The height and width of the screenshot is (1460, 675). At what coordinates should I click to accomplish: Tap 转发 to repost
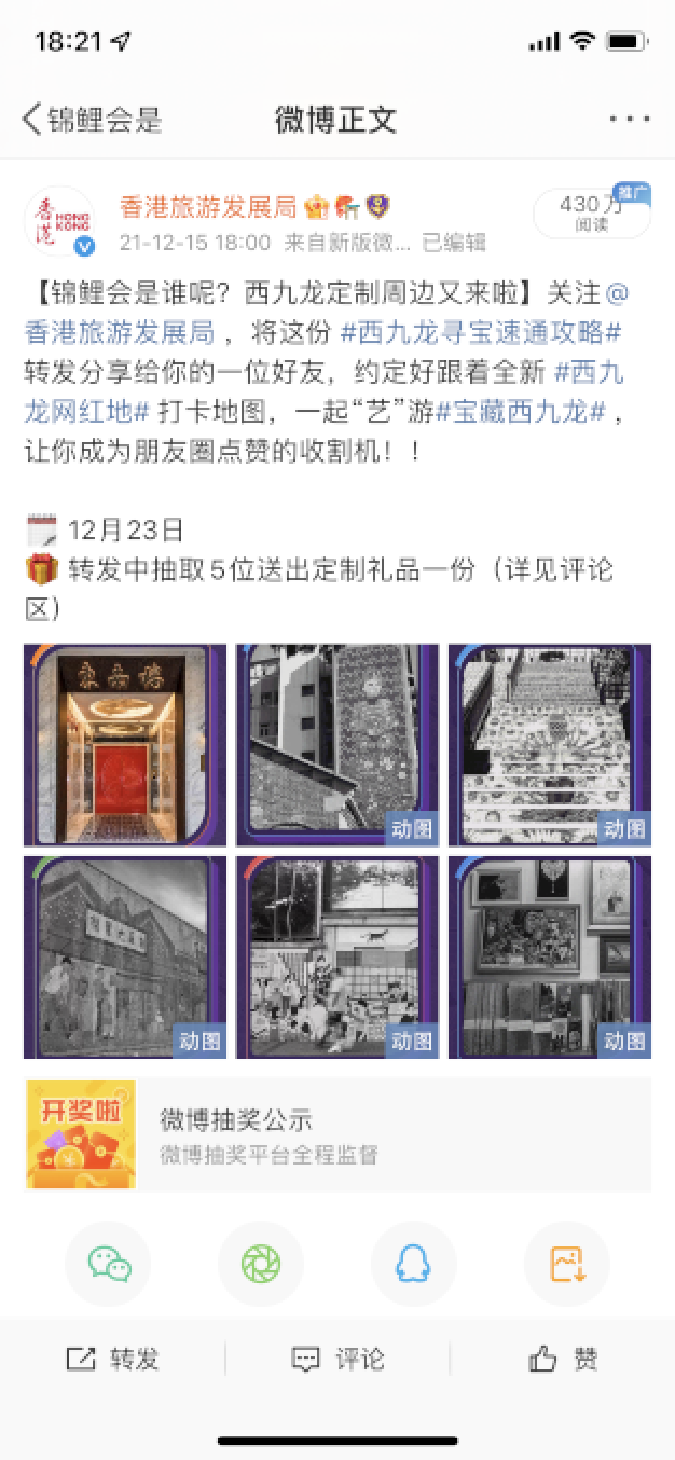pos(112,1359)
